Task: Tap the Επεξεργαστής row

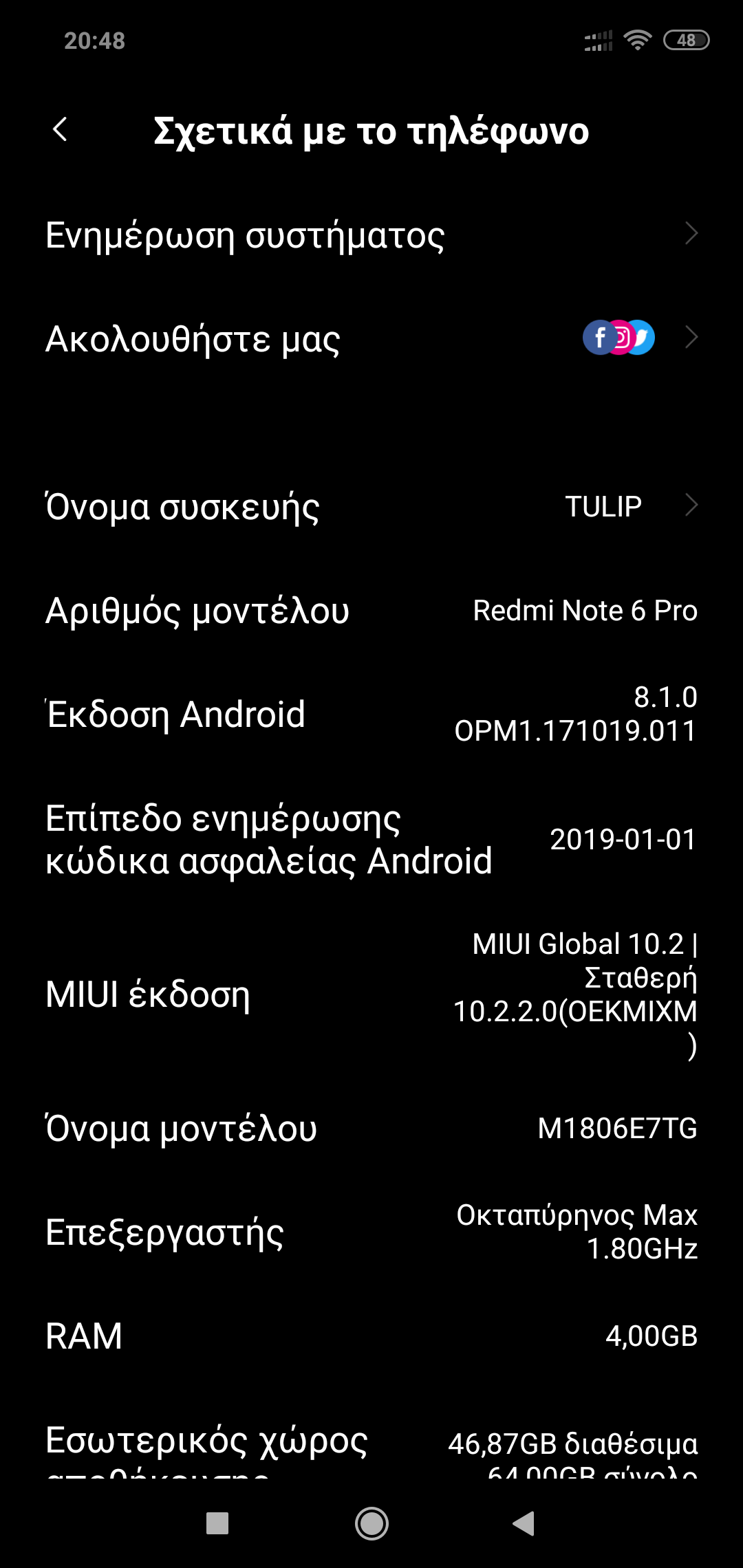Action: tap(371, 1232)
